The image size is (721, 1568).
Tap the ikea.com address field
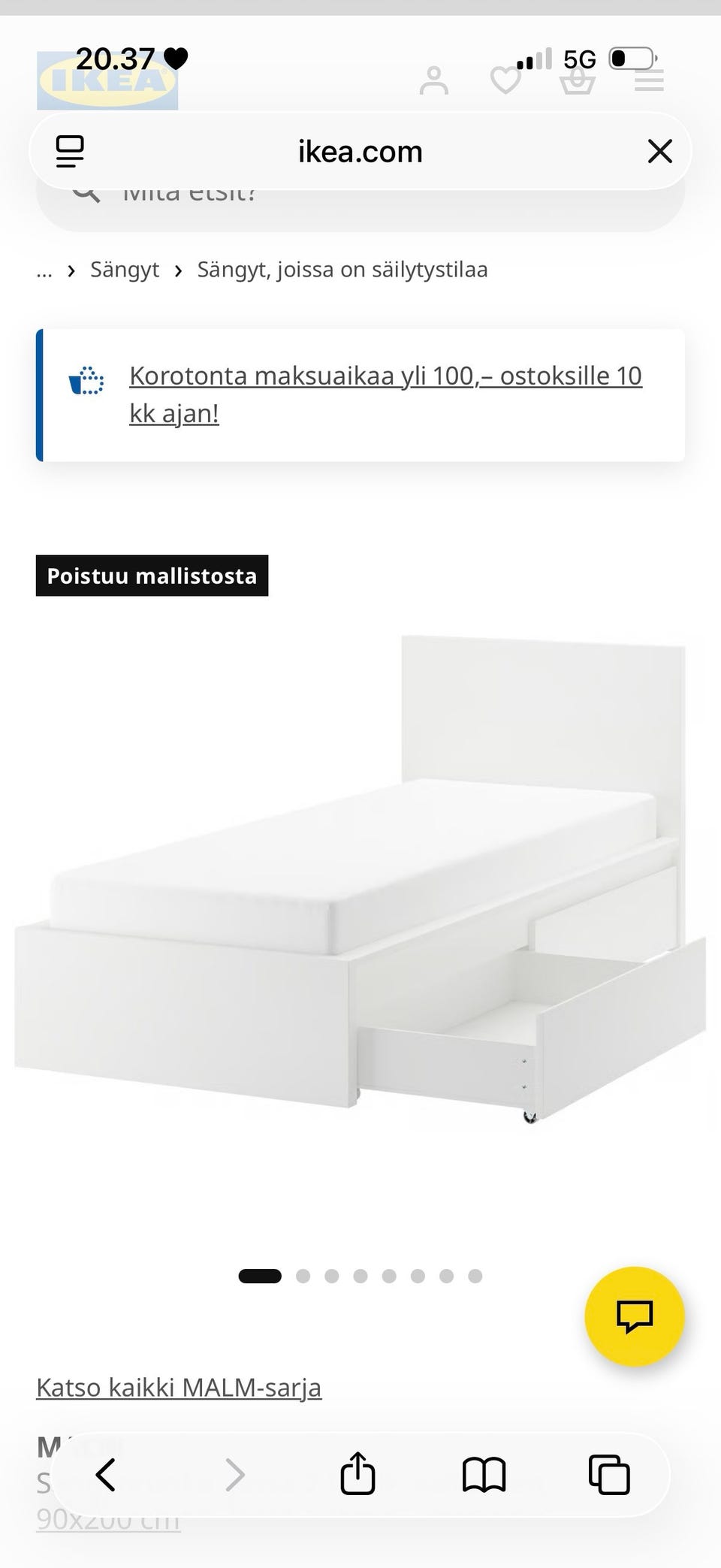pyautogui.click(x=360, y=151)
